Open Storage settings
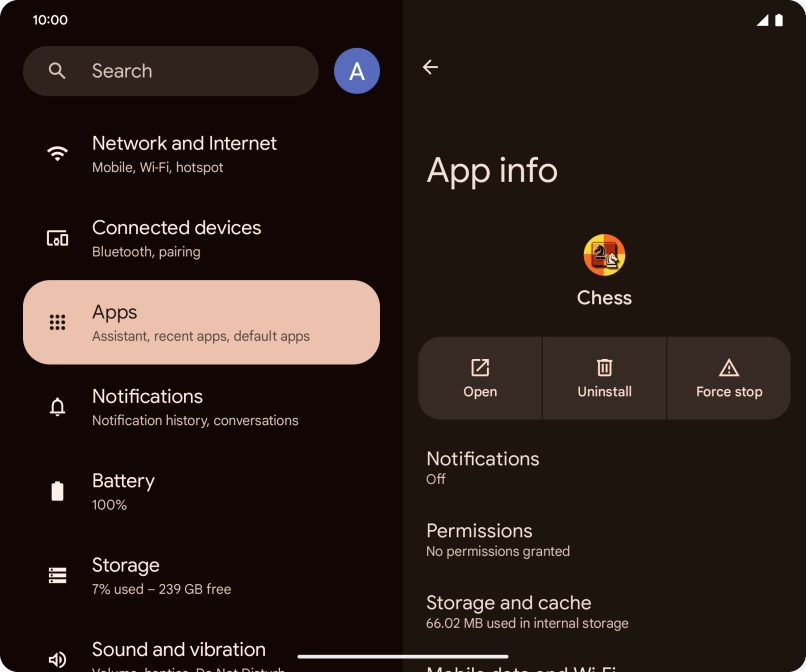806x672 pixels. pos(201,575)
